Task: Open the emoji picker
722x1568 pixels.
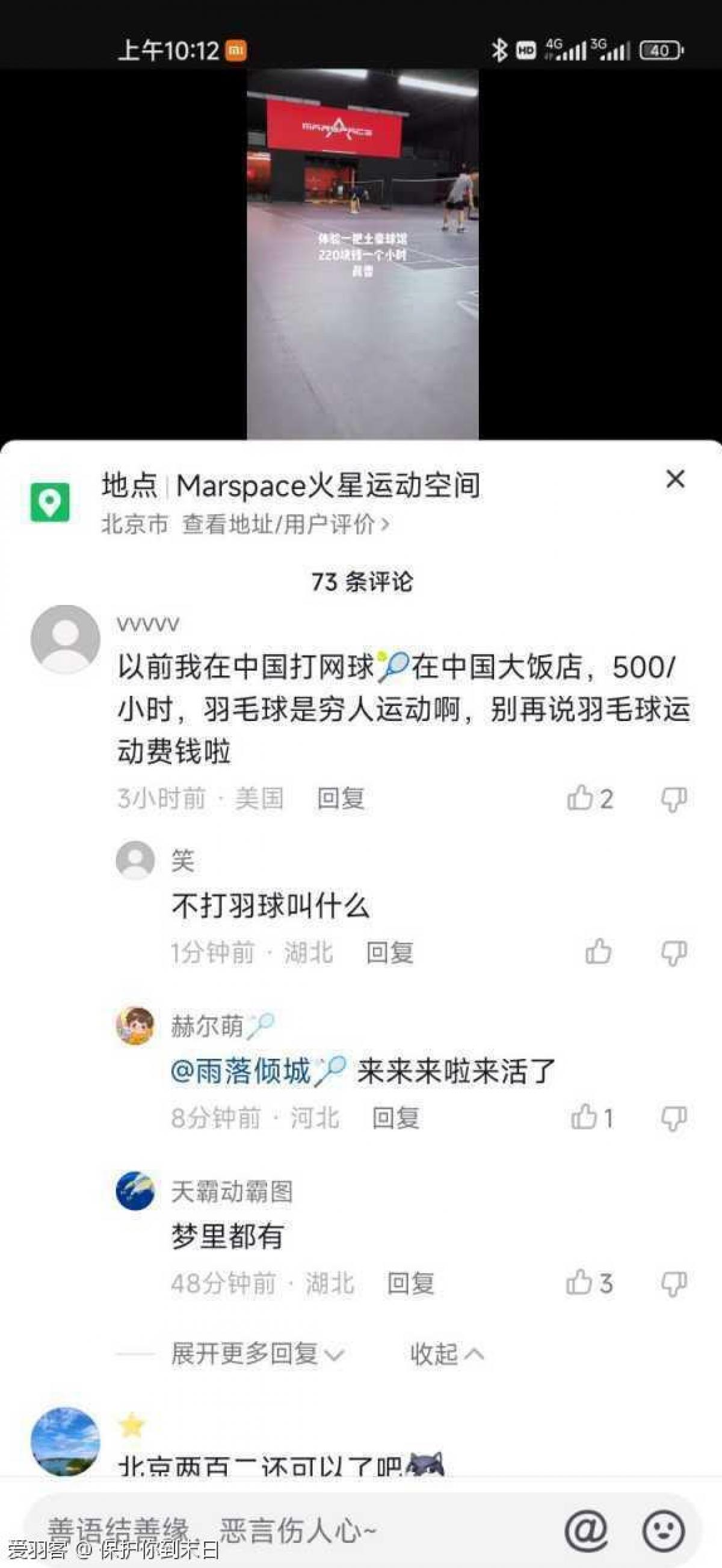Action: (x=664, y=1530)
